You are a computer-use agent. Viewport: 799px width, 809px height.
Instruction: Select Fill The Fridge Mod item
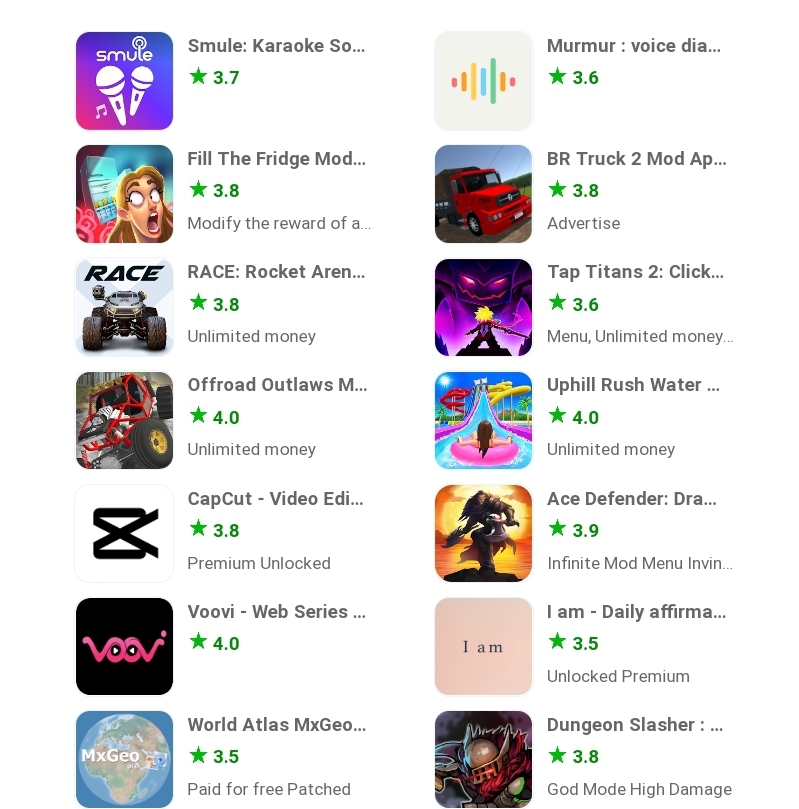pyautogui.click(x=276, y=159)
